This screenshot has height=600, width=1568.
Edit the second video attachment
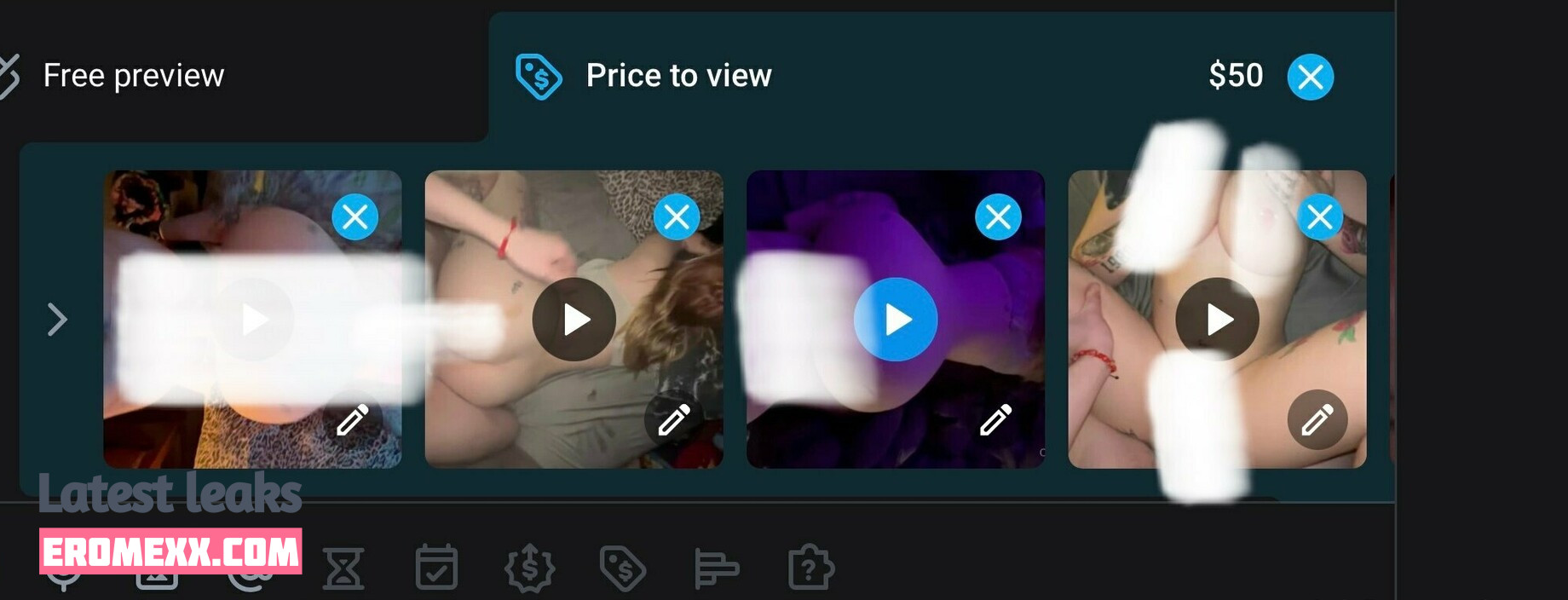tap(673, 419)
